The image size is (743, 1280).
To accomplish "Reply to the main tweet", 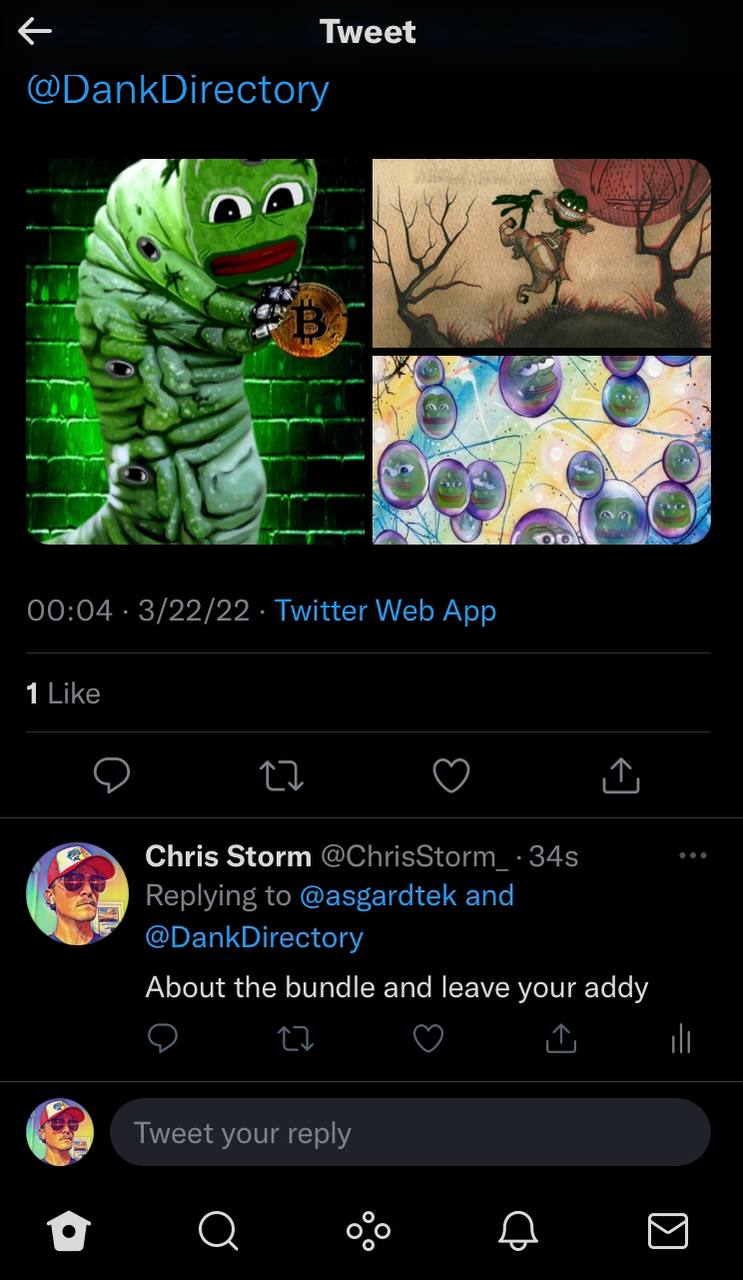I will coord(111,775).
